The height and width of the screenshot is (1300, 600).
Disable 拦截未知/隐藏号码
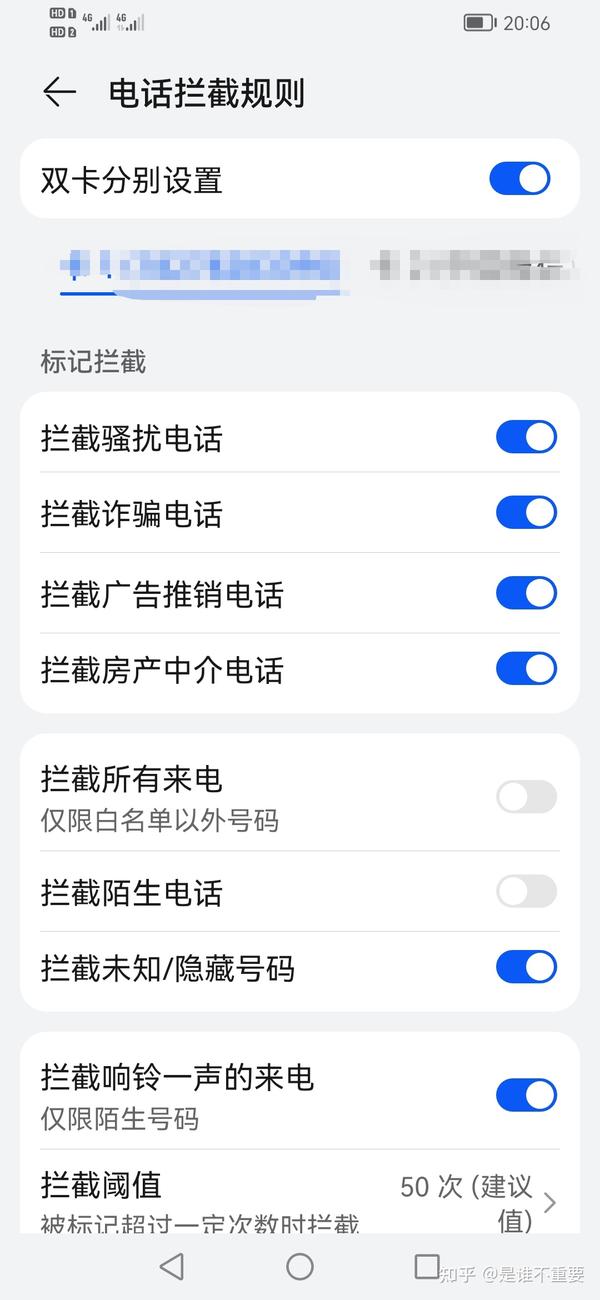pos(526,967)
